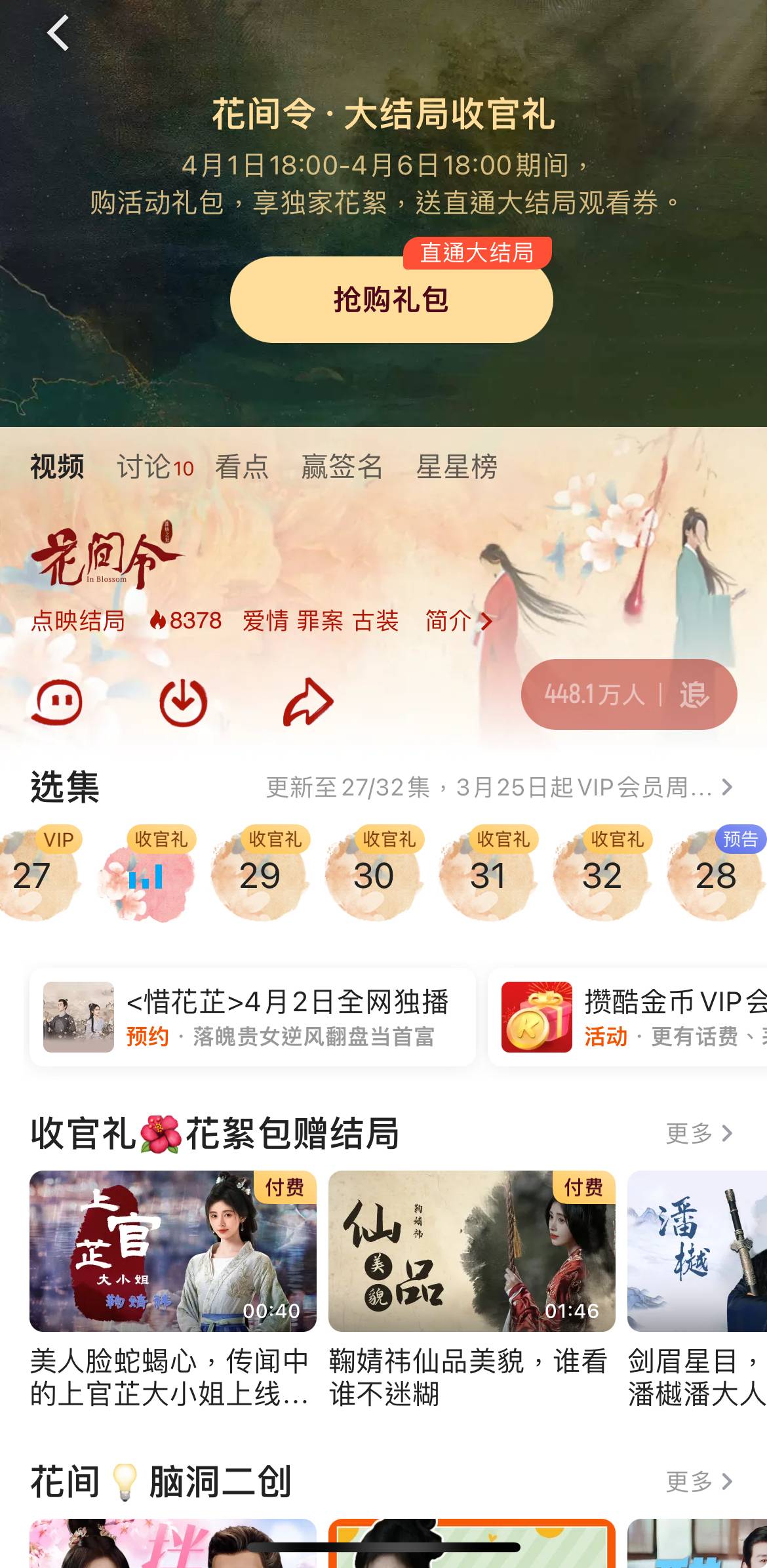
Task: Select episode 31
Action: 488,875
